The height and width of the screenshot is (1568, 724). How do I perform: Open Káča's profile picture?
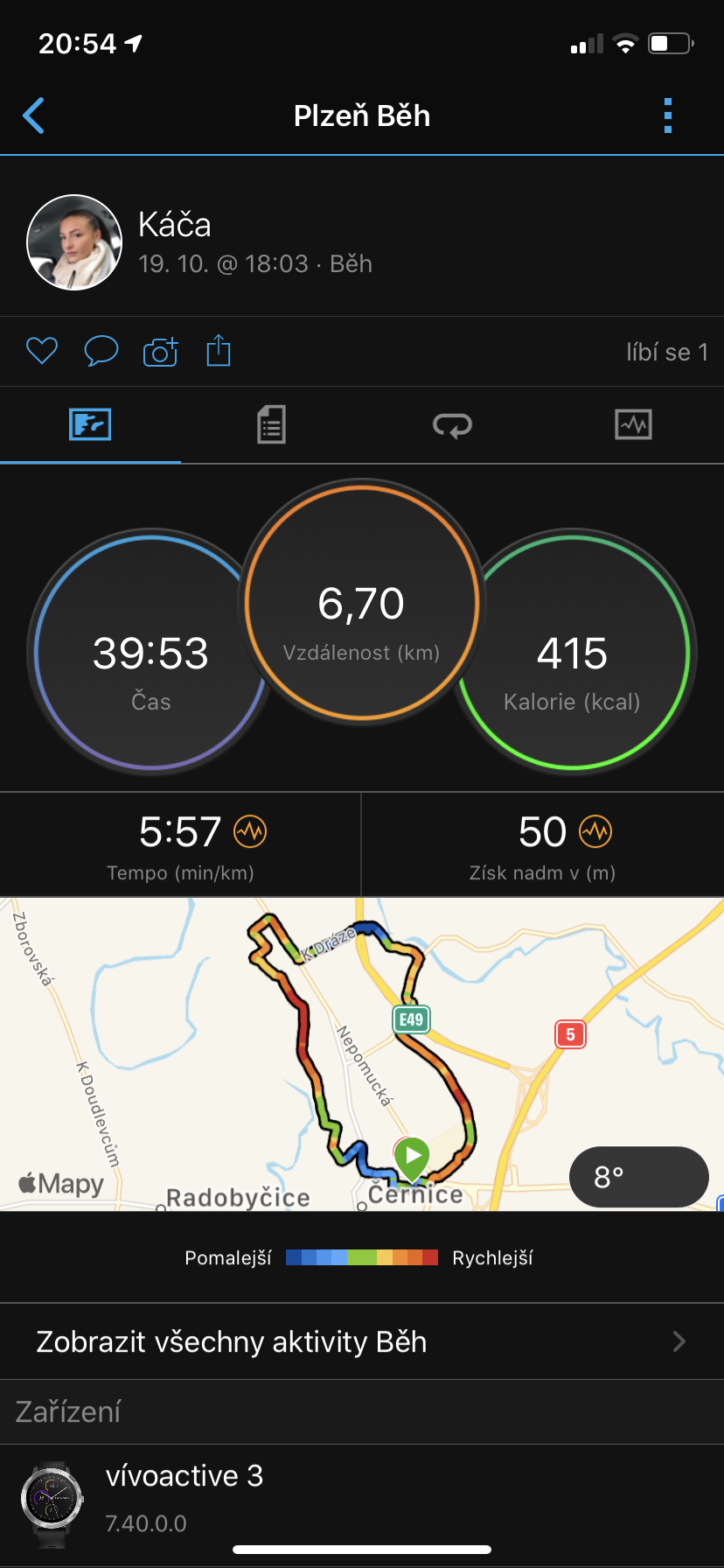pos(74,242)
